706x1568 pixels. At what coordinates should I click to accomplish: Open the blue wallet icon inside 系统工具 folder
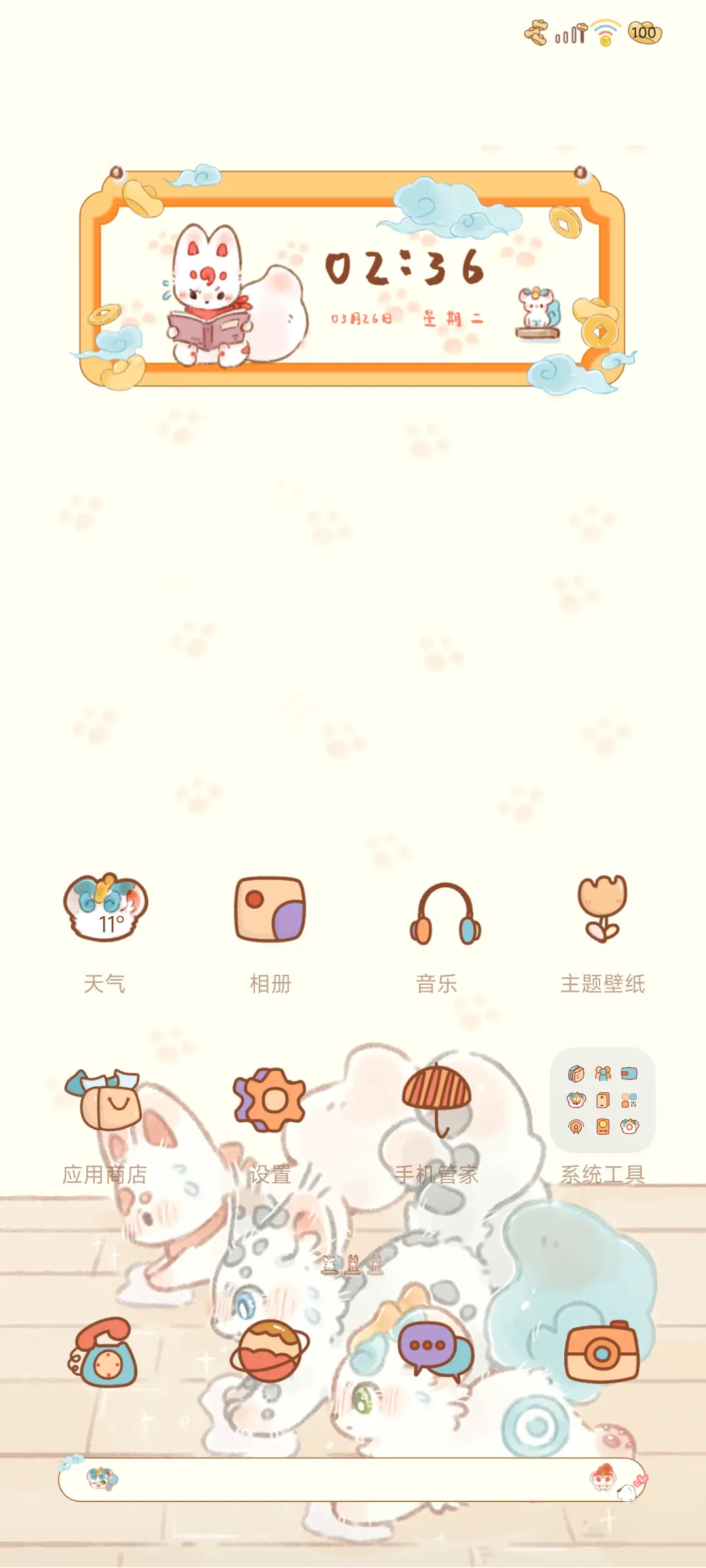click(629, 1073)
